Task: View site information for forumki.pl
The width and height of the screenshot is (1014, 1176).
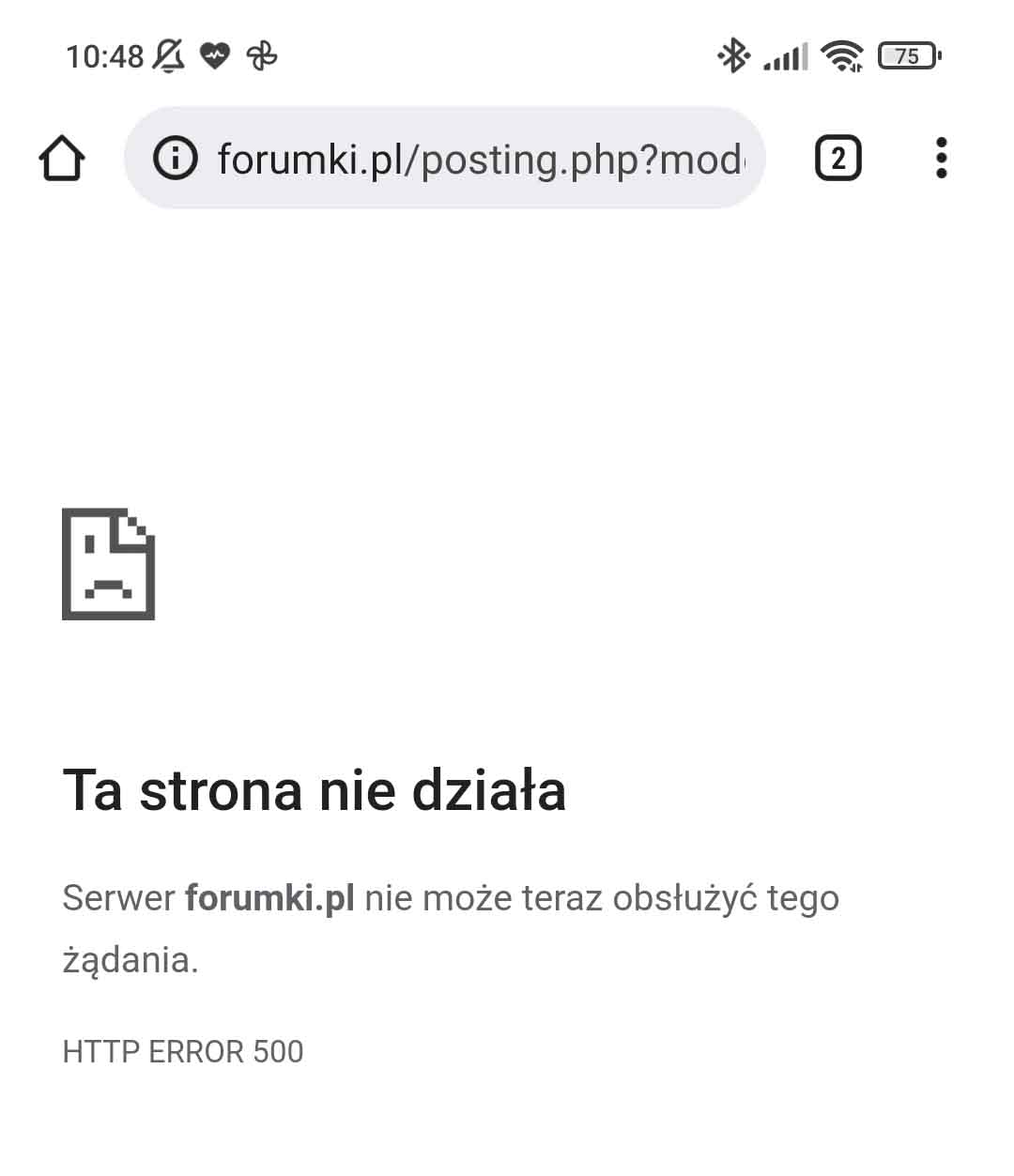Action: point(176,158)
